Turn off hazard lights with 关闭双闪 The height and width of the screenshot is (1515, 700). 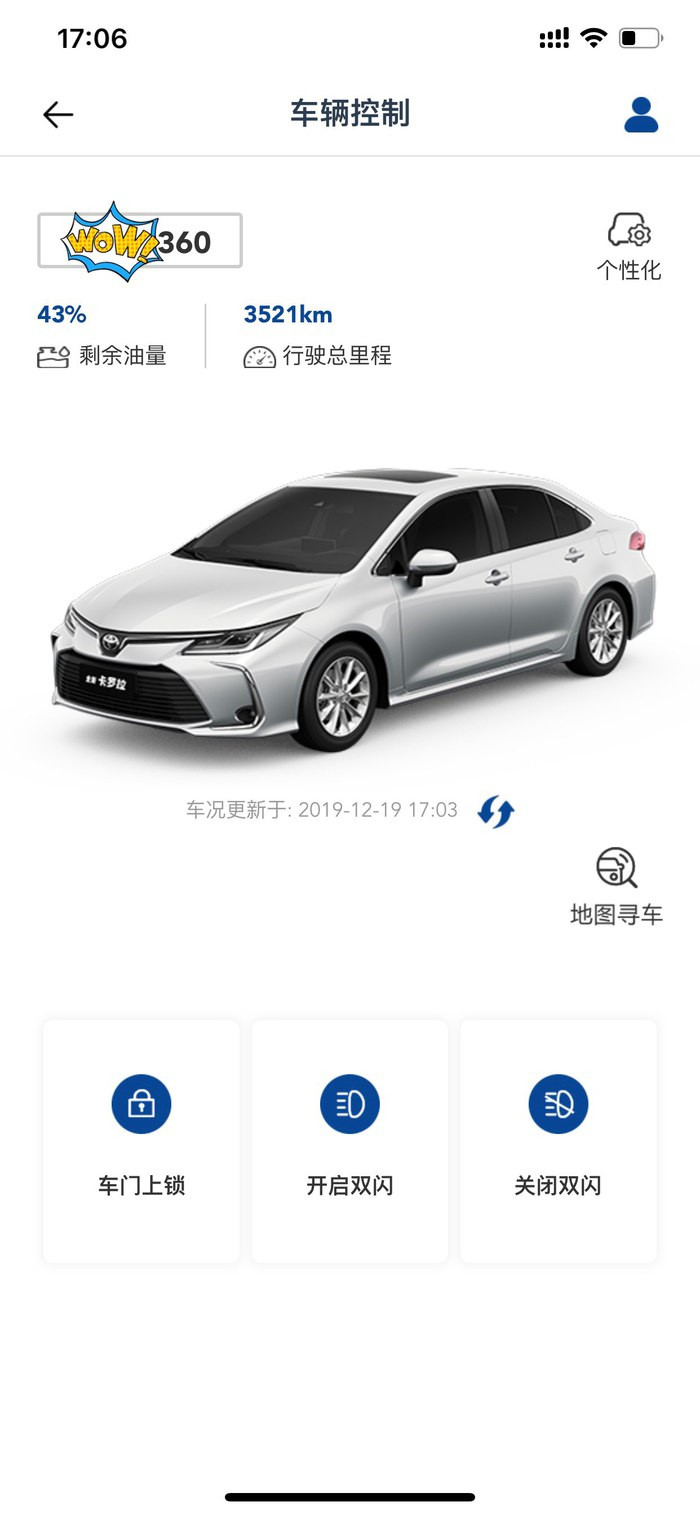(x=558, y=1140)
